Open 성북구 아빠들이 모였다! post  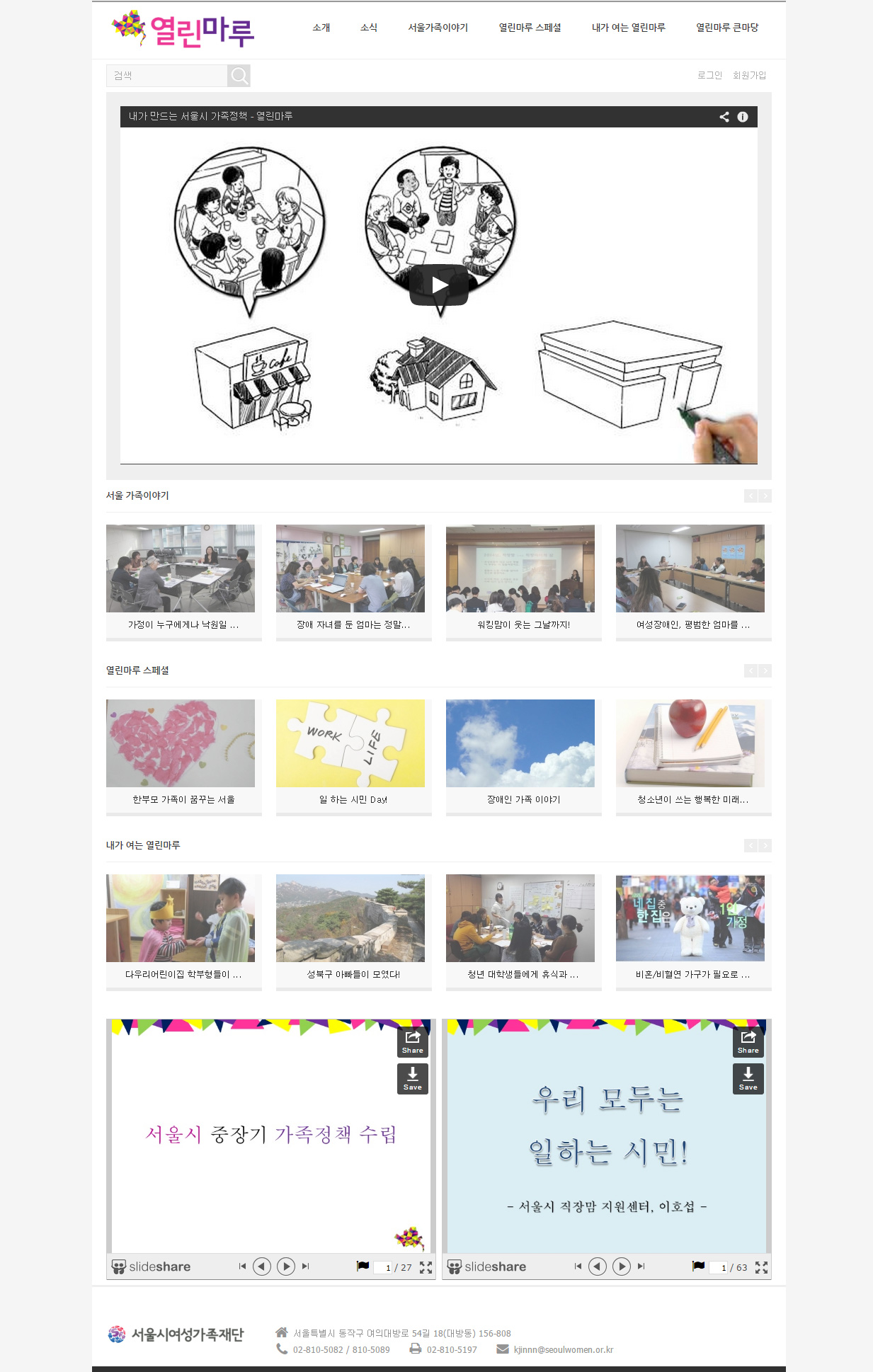click(353, 974)
